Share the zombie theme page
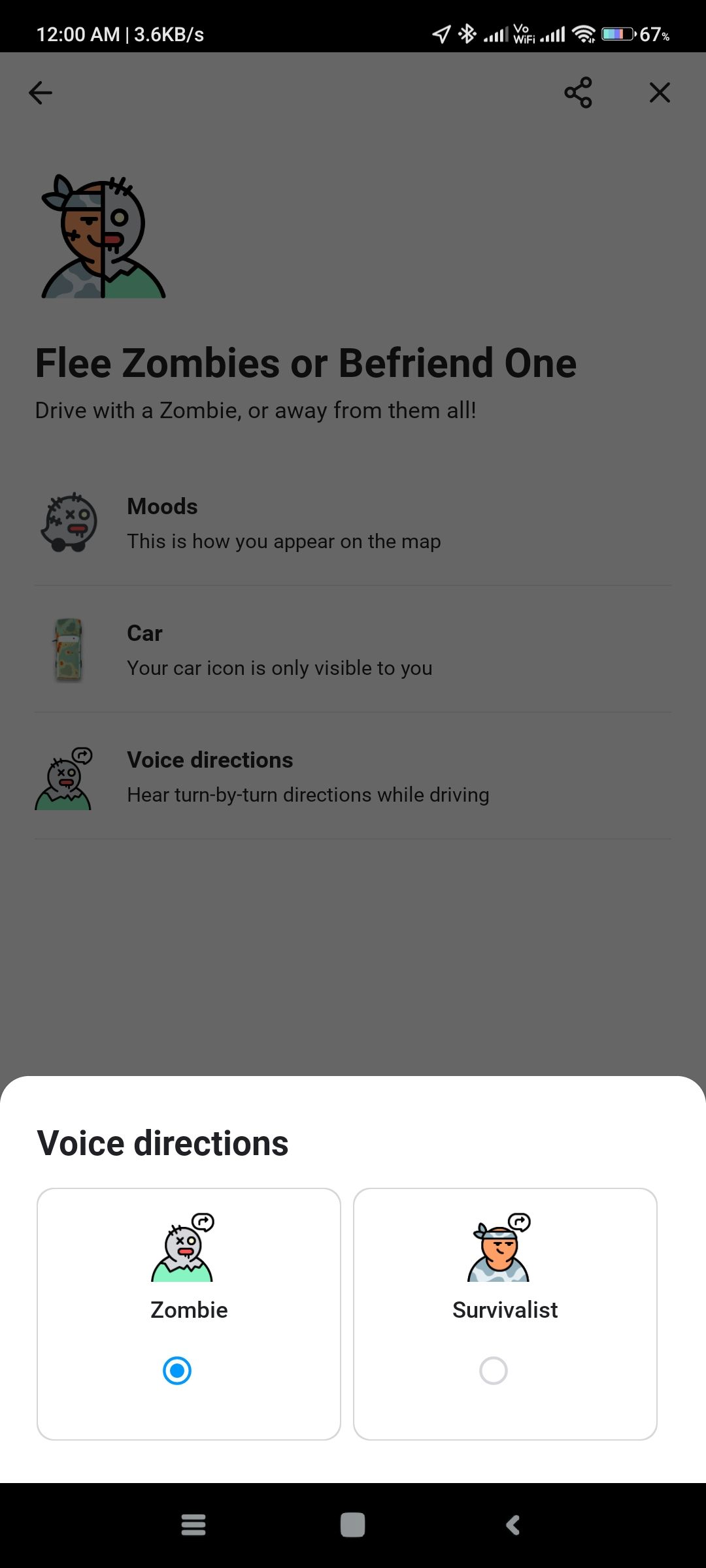 pyautogui.click(x=578, y=93)
